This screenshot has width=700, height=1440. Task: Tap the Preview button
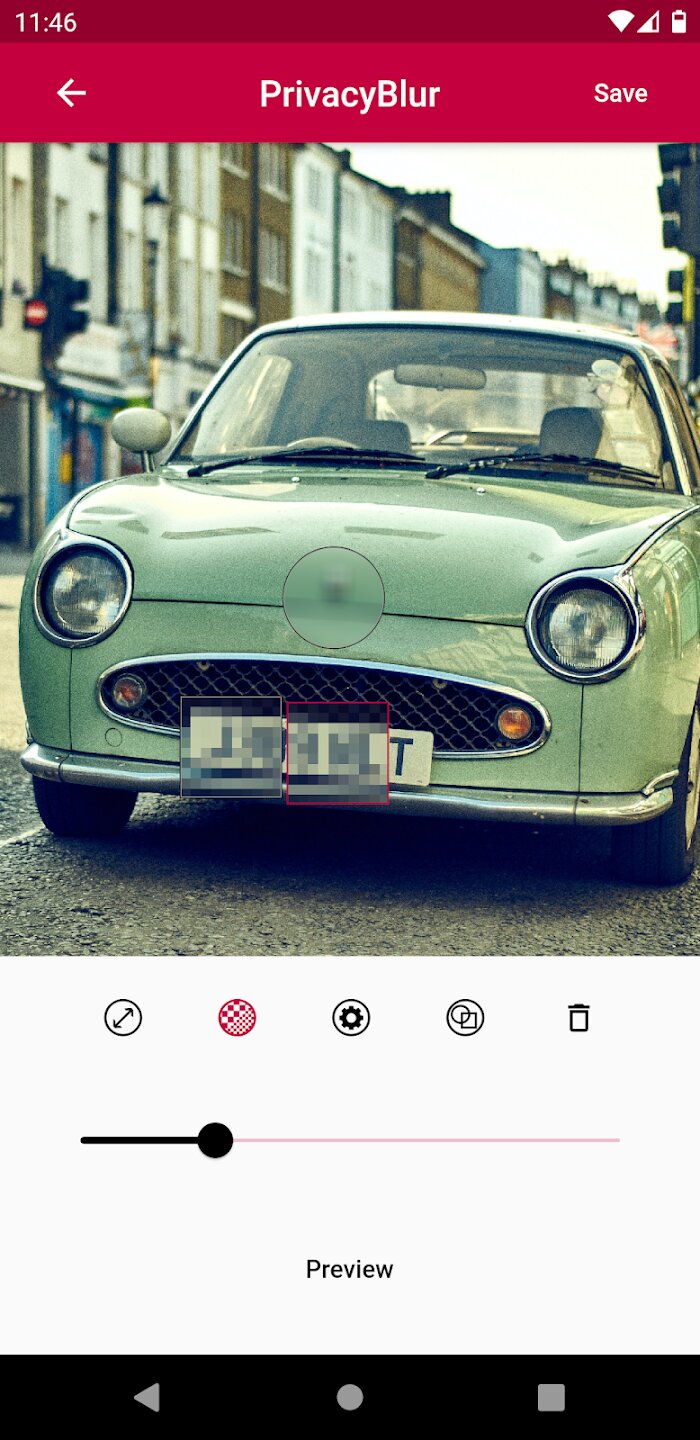[349, 1269]
